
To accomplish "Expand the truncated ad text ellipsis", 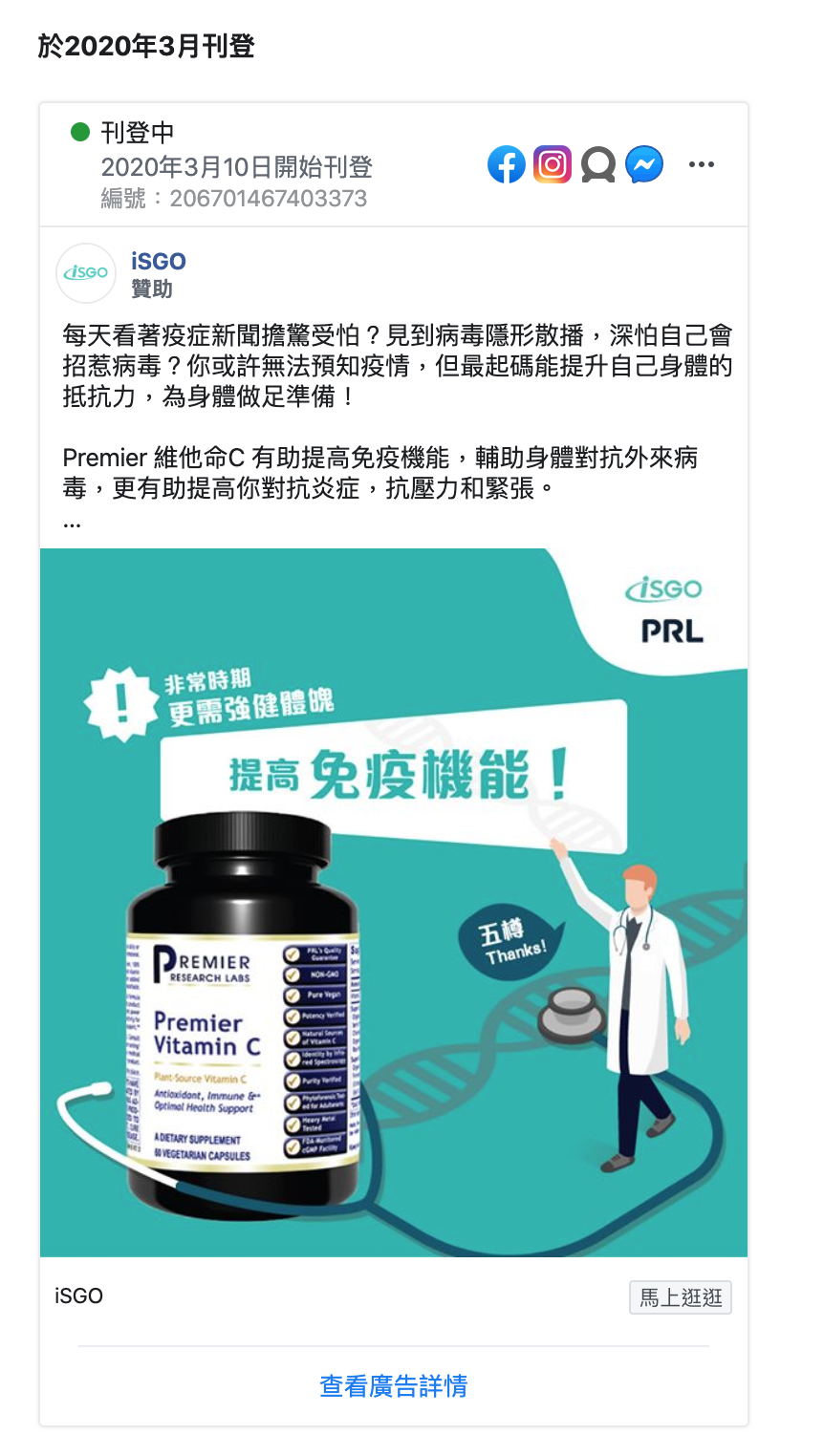I will coord(72,524).
